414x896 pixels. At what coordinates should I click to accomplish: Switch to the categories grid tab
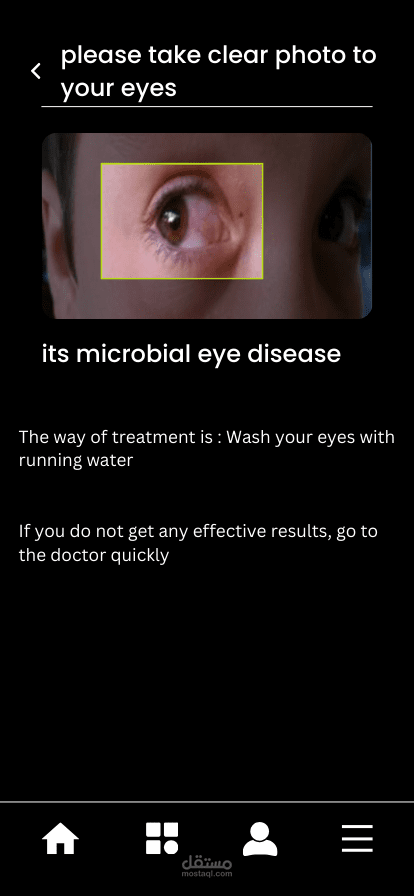[x=162, y=838]
